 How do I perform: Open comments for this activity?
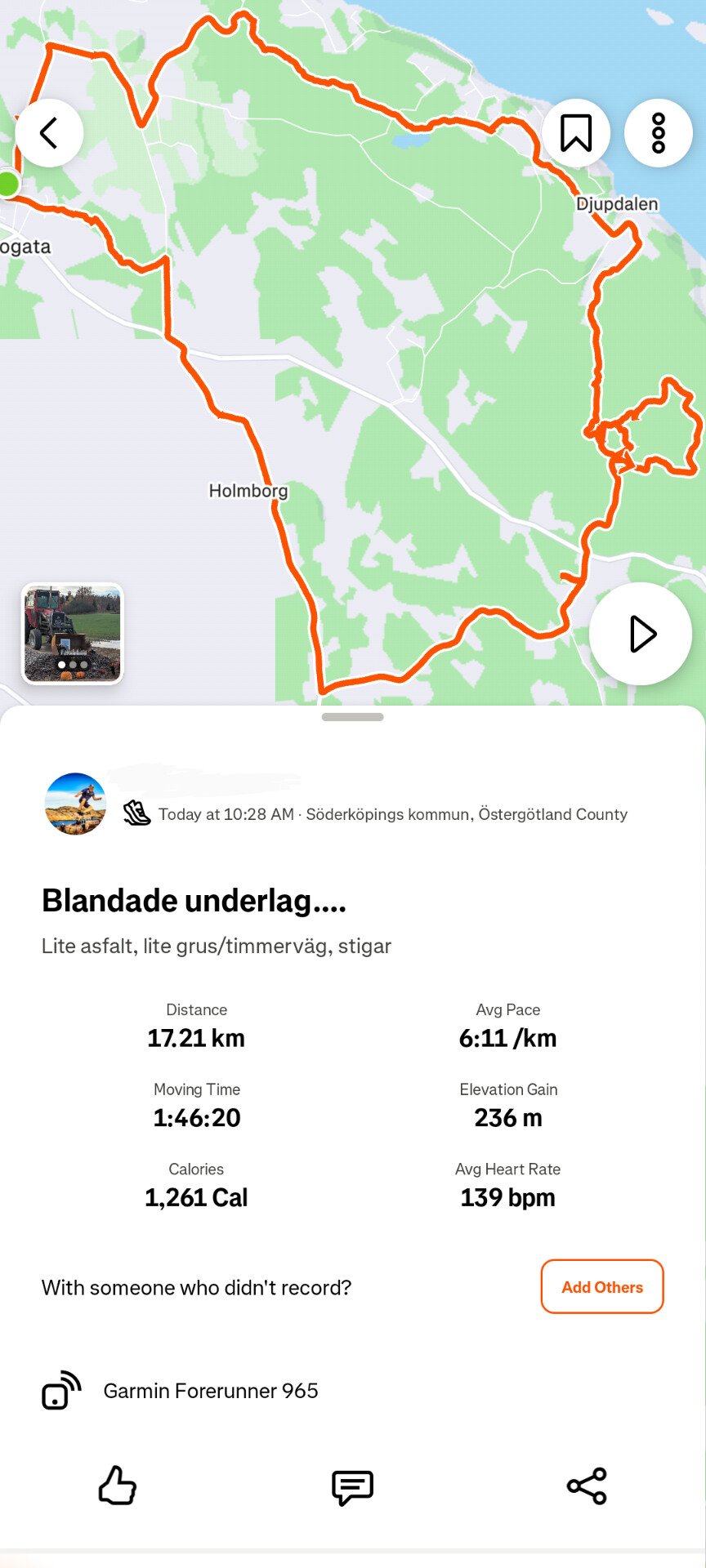(x=352, y=1486)
